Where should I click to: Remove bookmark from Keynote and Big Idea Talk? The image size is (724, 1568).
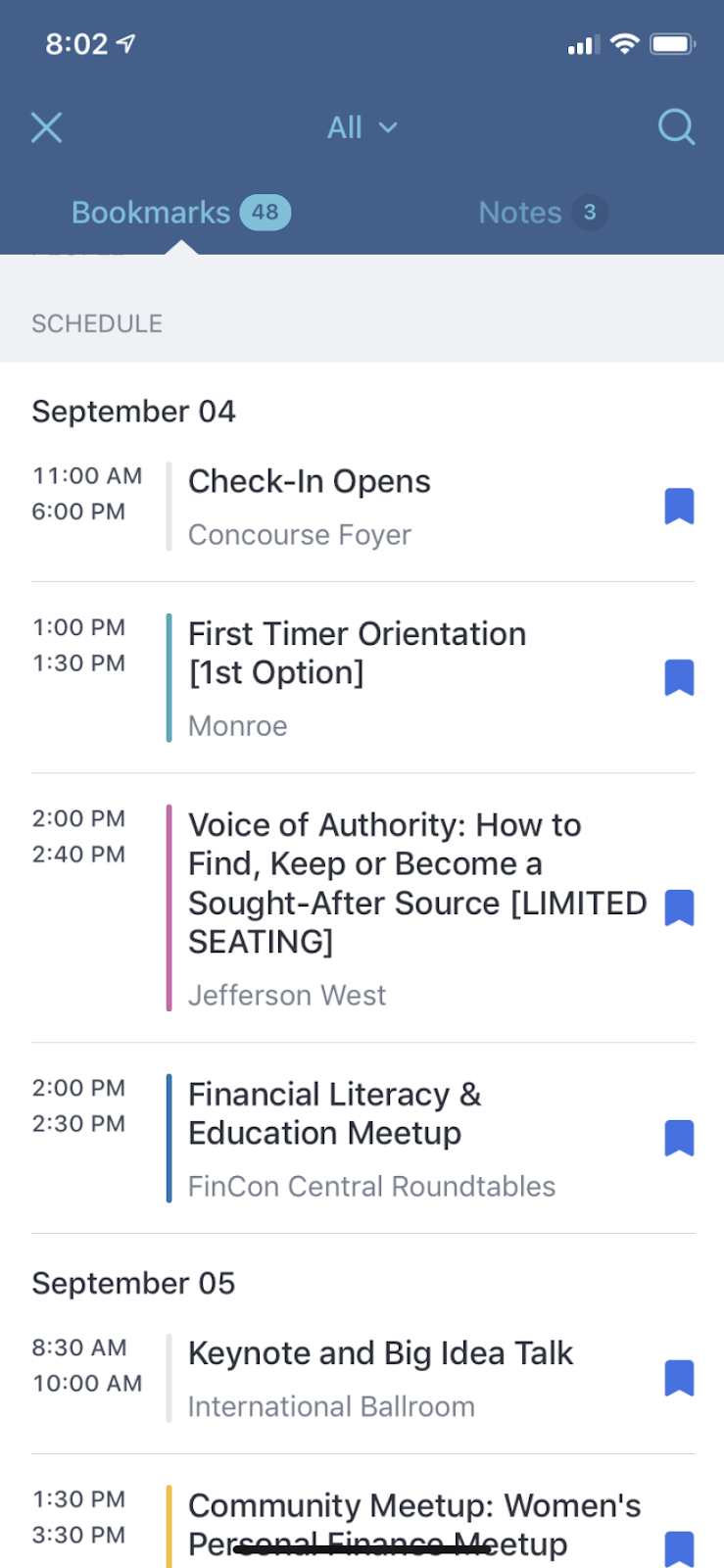click(679, 1378)
